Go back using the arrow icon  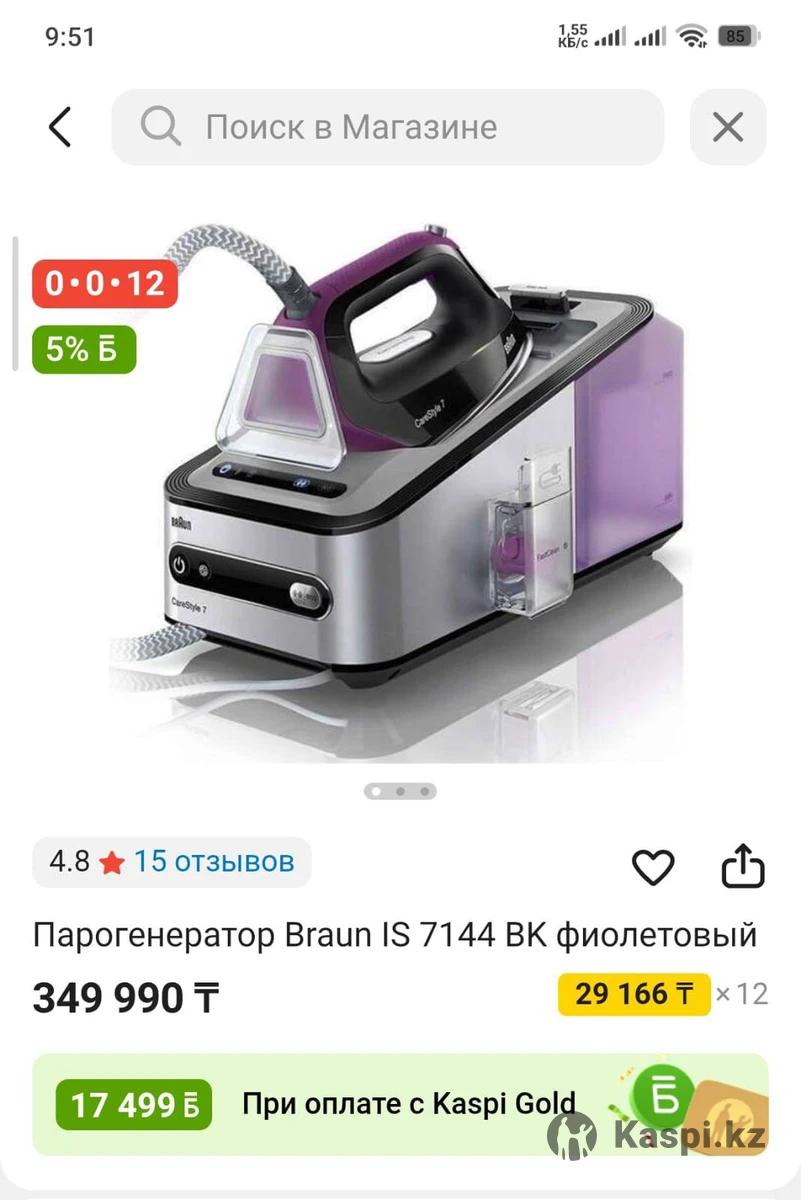pos(60,127)
